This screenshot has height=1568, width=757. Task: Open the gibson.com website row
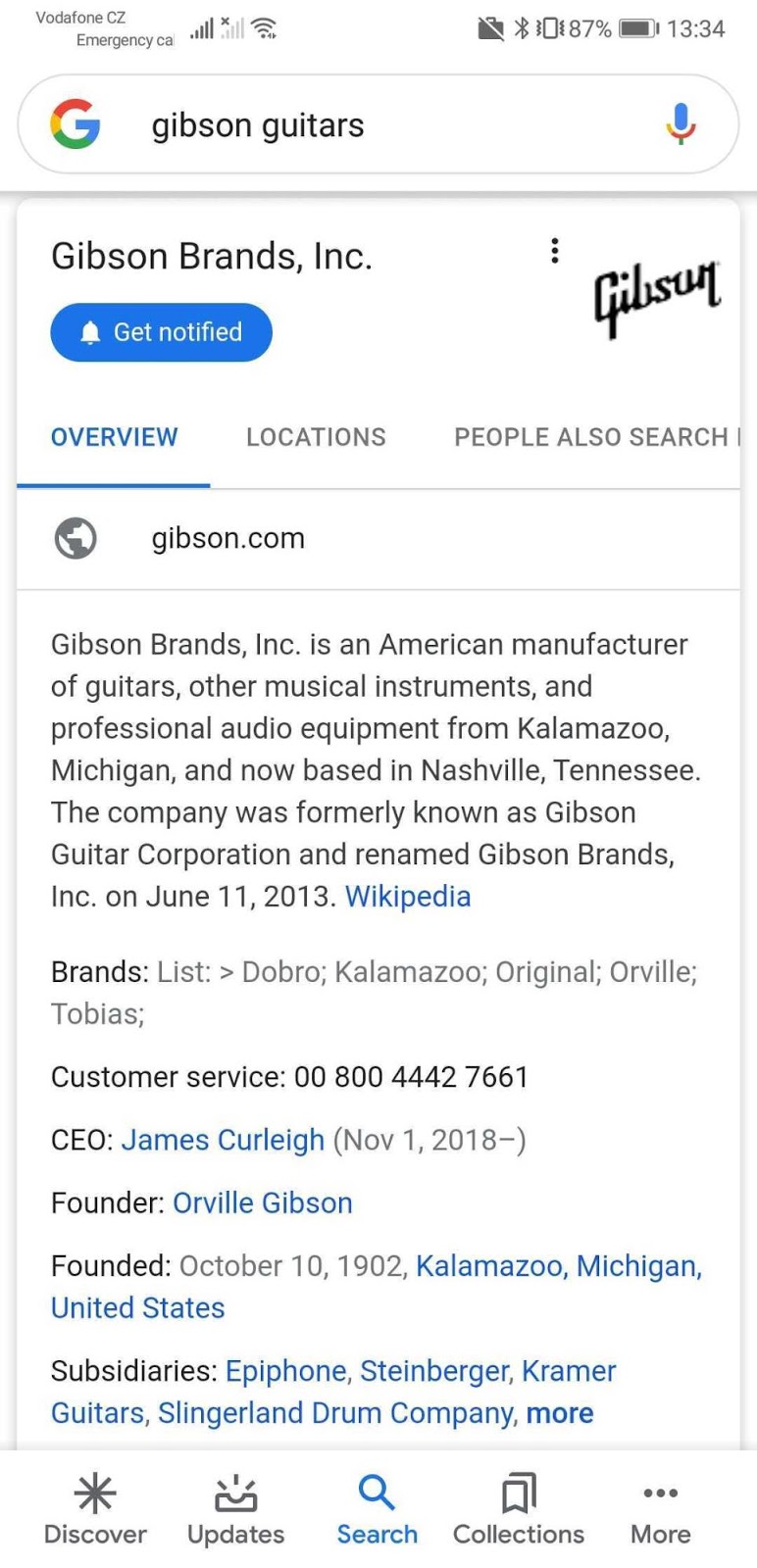(227, 538)
